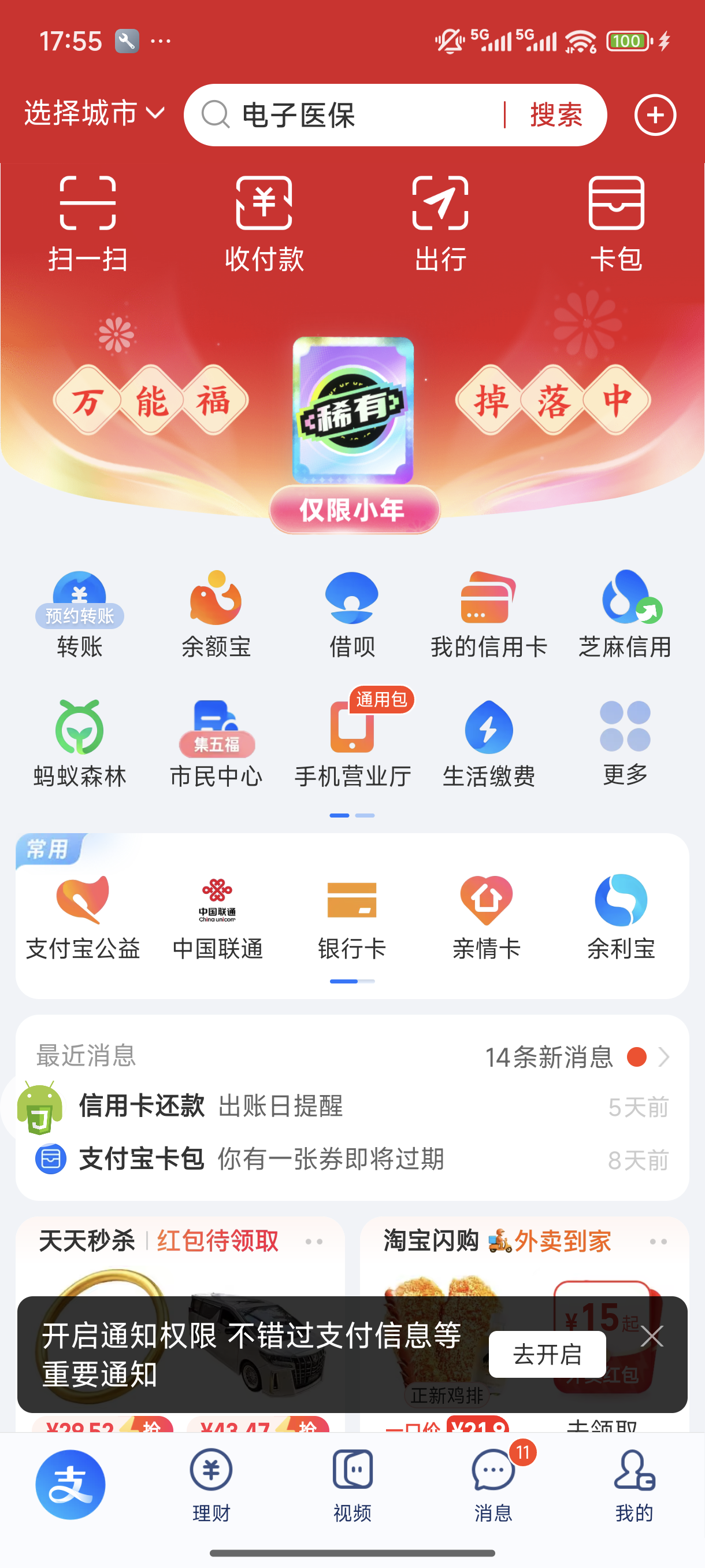This screenshot has height=1568, width=705.
Task: Switch to the 我的 tab
Action: (634, 1485)
